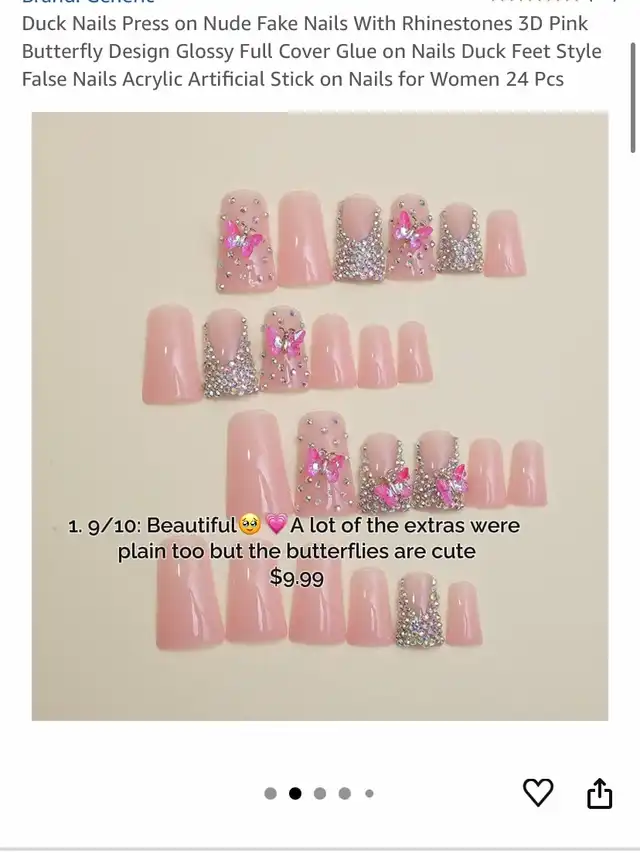Jump to the third image dot
Screen dimensions: 640x853
(320, 794)
